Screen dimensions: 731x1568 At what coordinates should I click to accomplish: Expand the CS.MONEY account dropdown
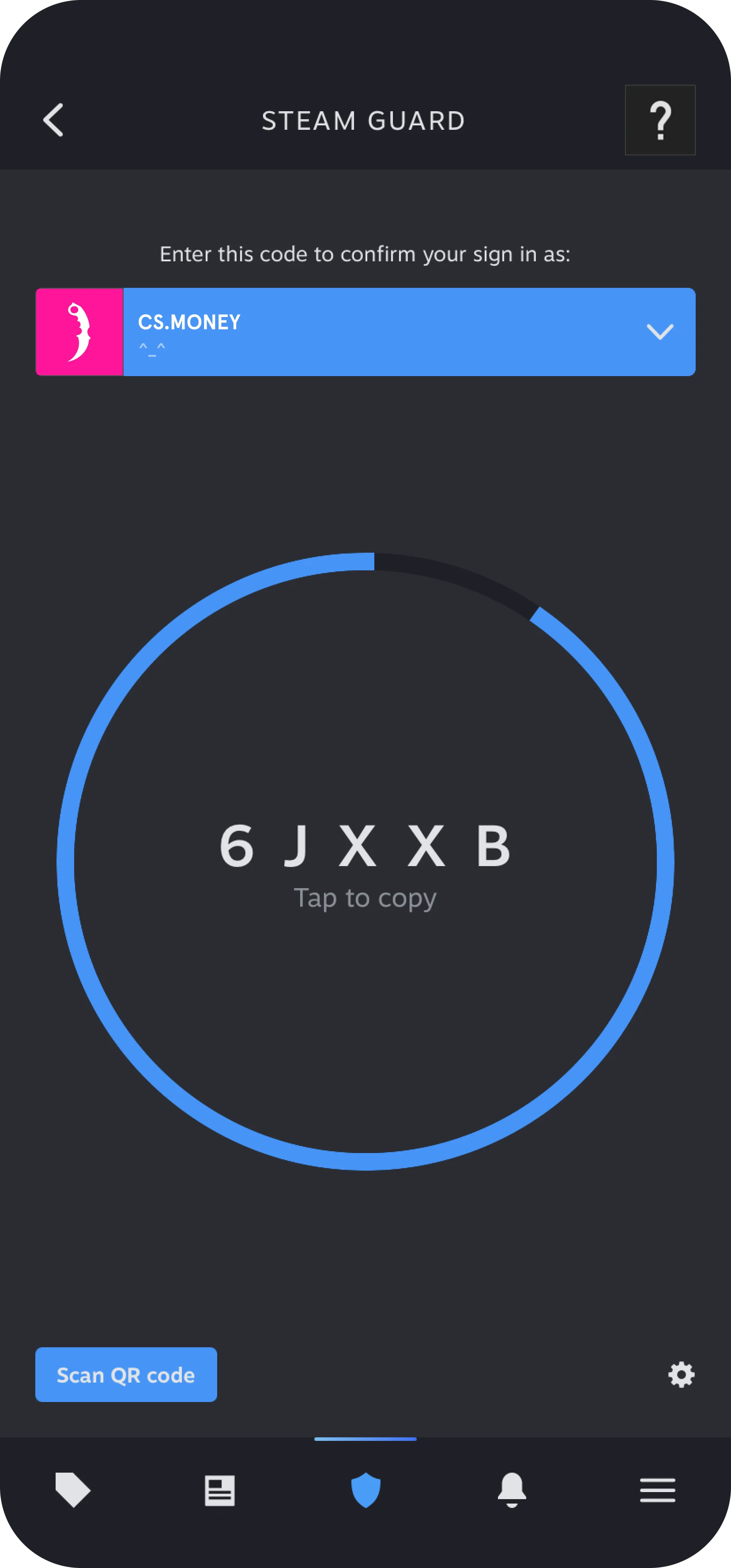tap(659, 332)
